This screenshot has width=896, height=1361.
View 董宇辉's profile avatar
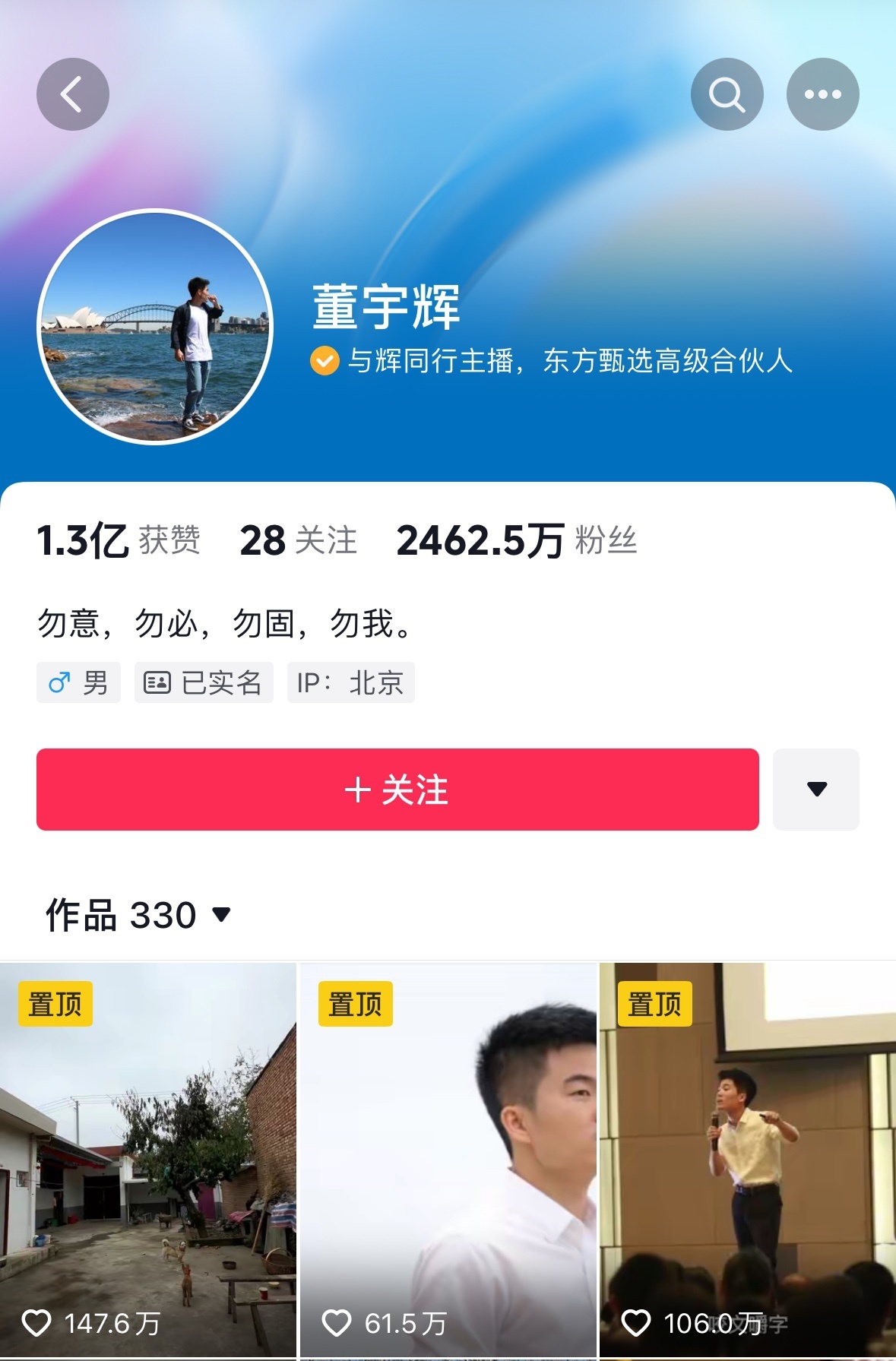[155, 327]
